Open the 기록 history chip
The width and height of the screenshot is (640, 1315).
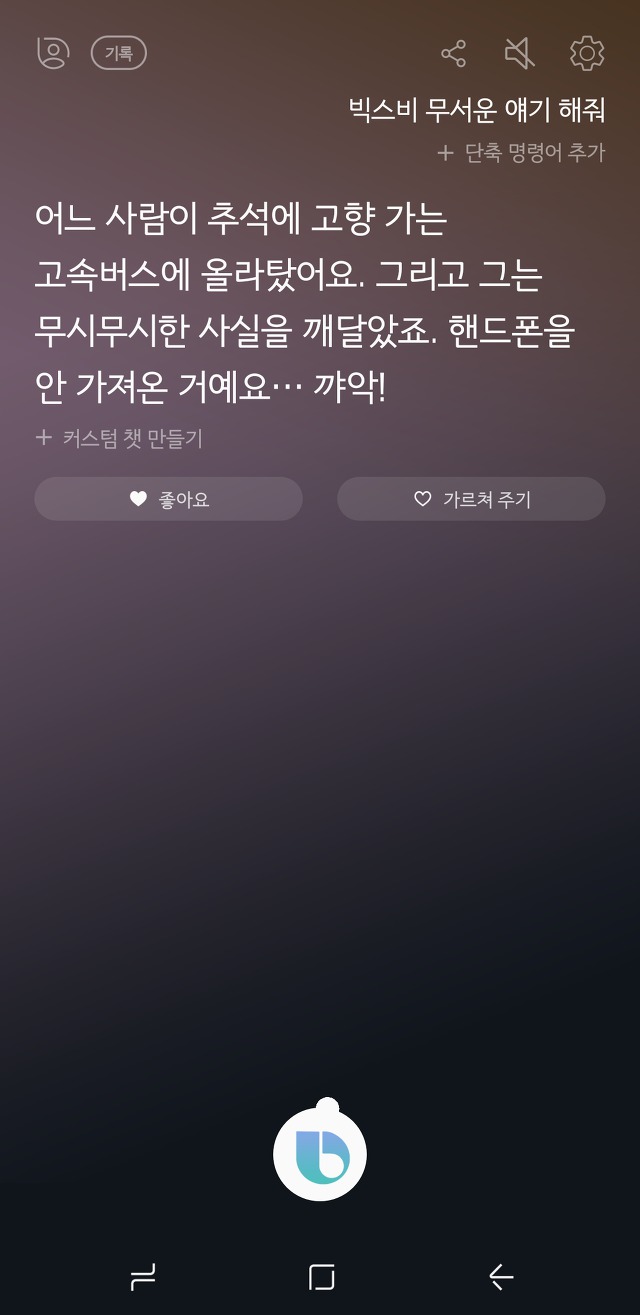119,53
